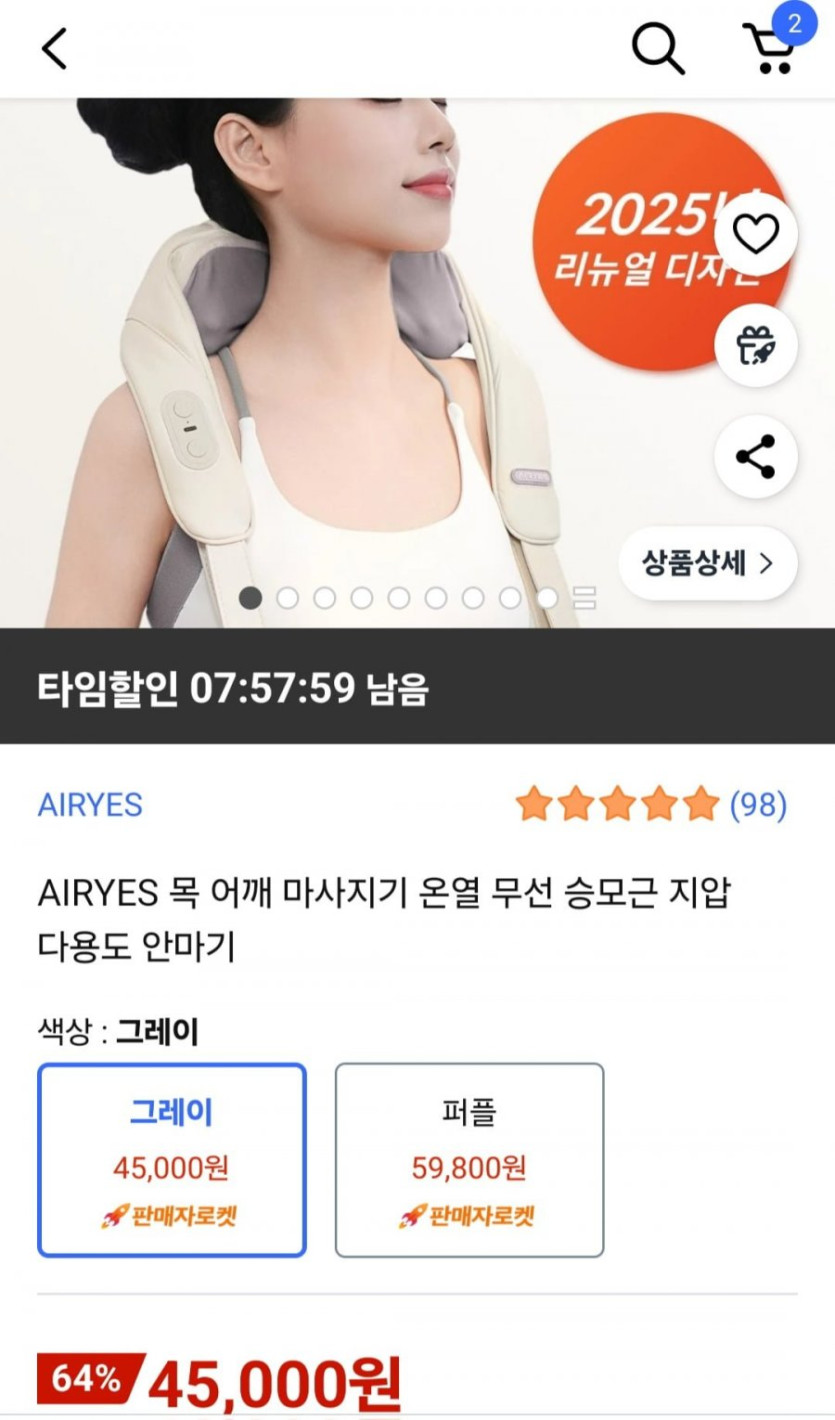Image resolution: width=835 pixels, height=1420 pixels.
Task: Share this product via the share icon
Action: [x=756, y=457]
